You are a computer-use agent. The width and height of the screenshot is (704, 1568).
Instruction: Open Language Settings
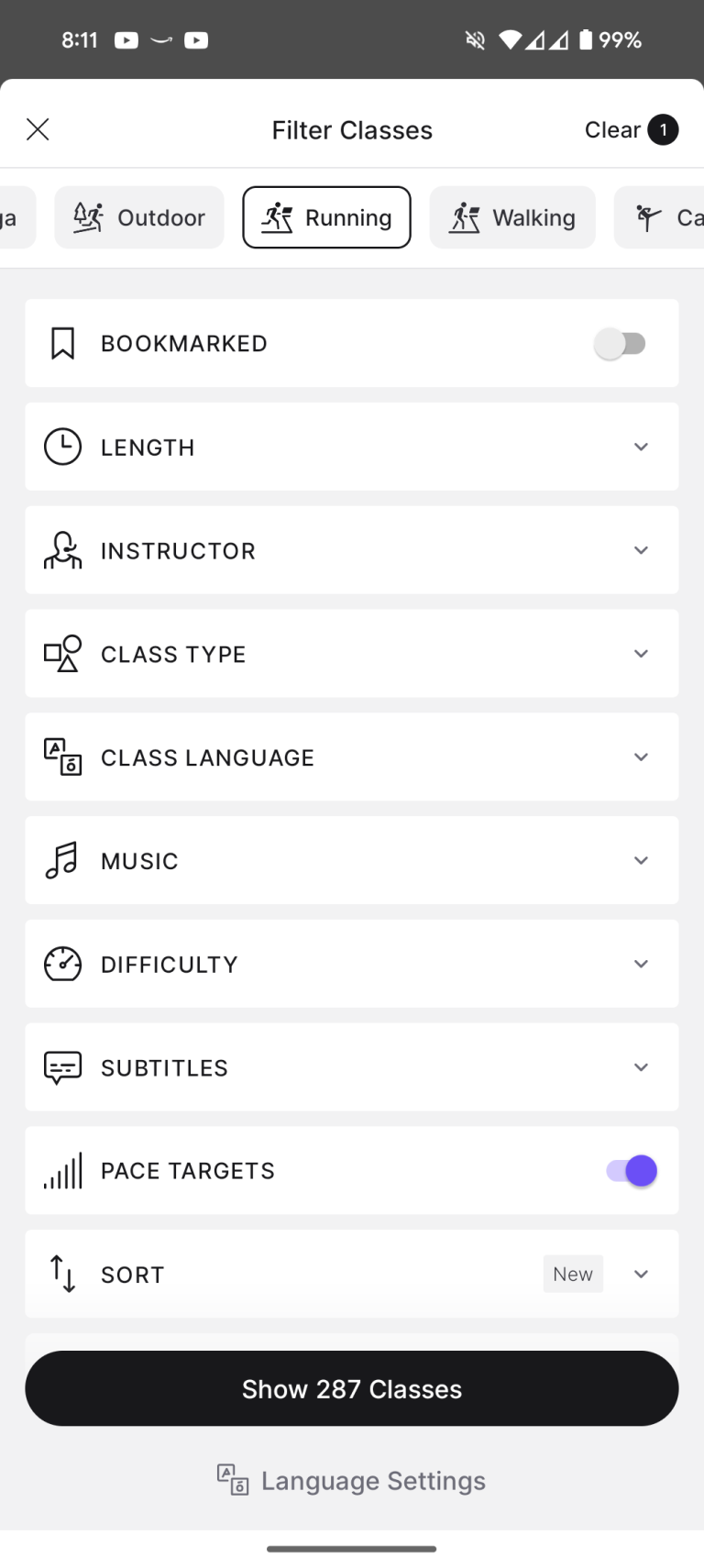(351, 1480)
